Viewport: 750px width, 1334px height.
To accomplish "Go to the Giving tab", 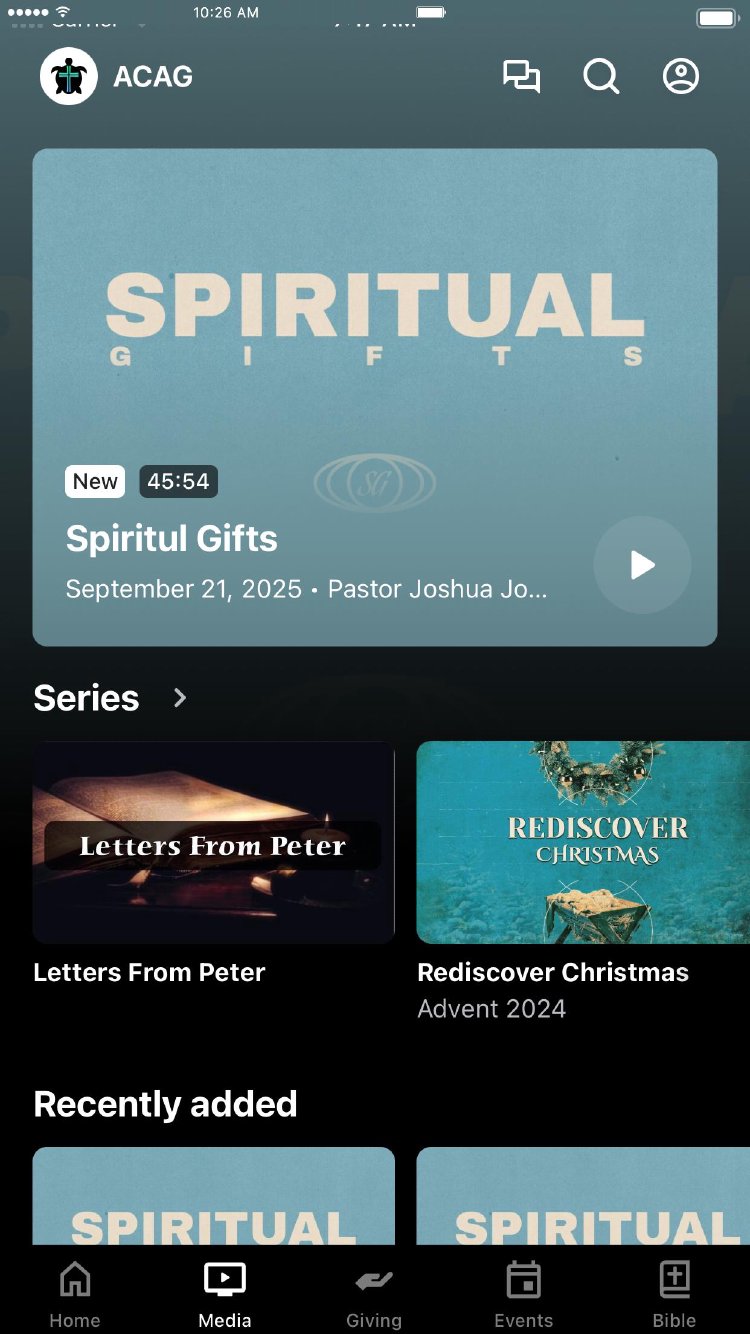I will 374,1294.
